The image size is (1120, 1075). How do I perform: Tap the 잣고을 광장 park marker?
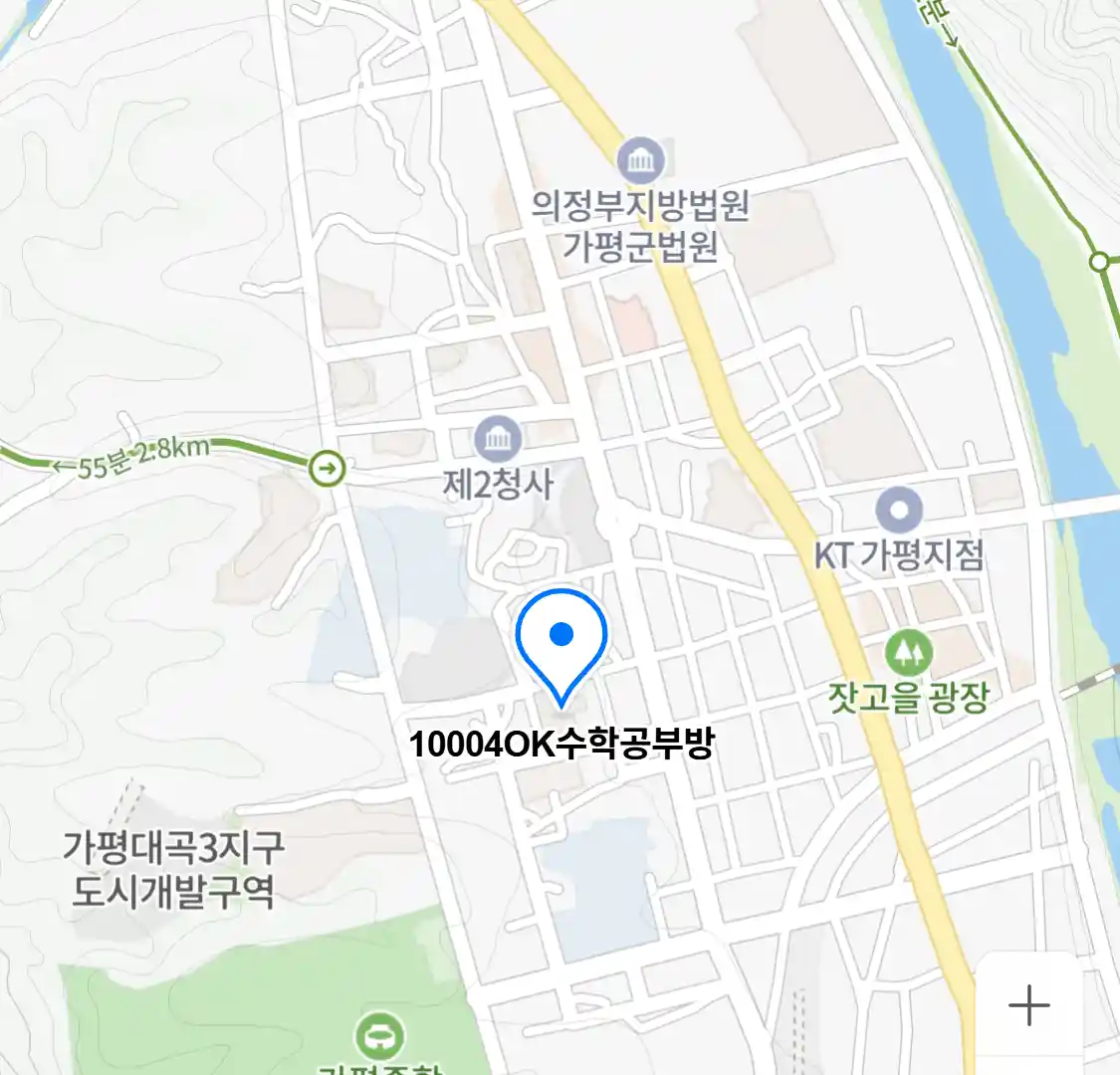pyautogui.click(x=908, y=654)
